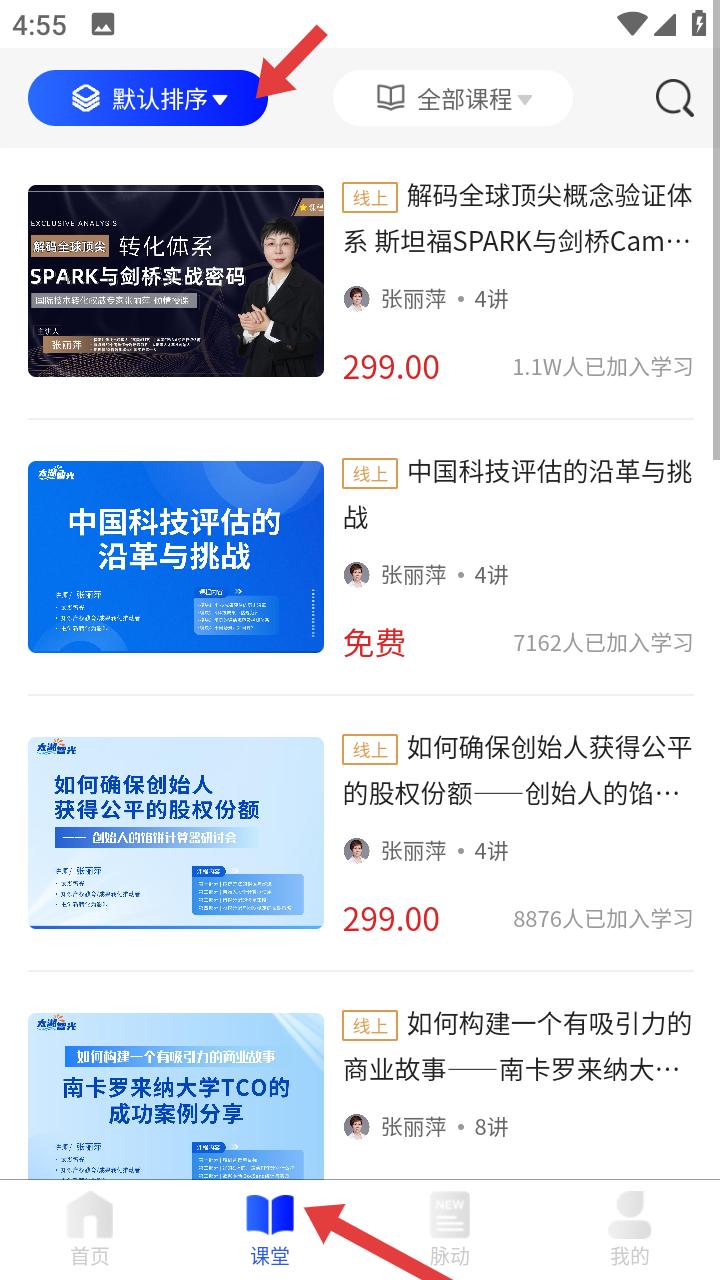Expand the 默认排序 sorting dropdown

click(x=148, y=98)
